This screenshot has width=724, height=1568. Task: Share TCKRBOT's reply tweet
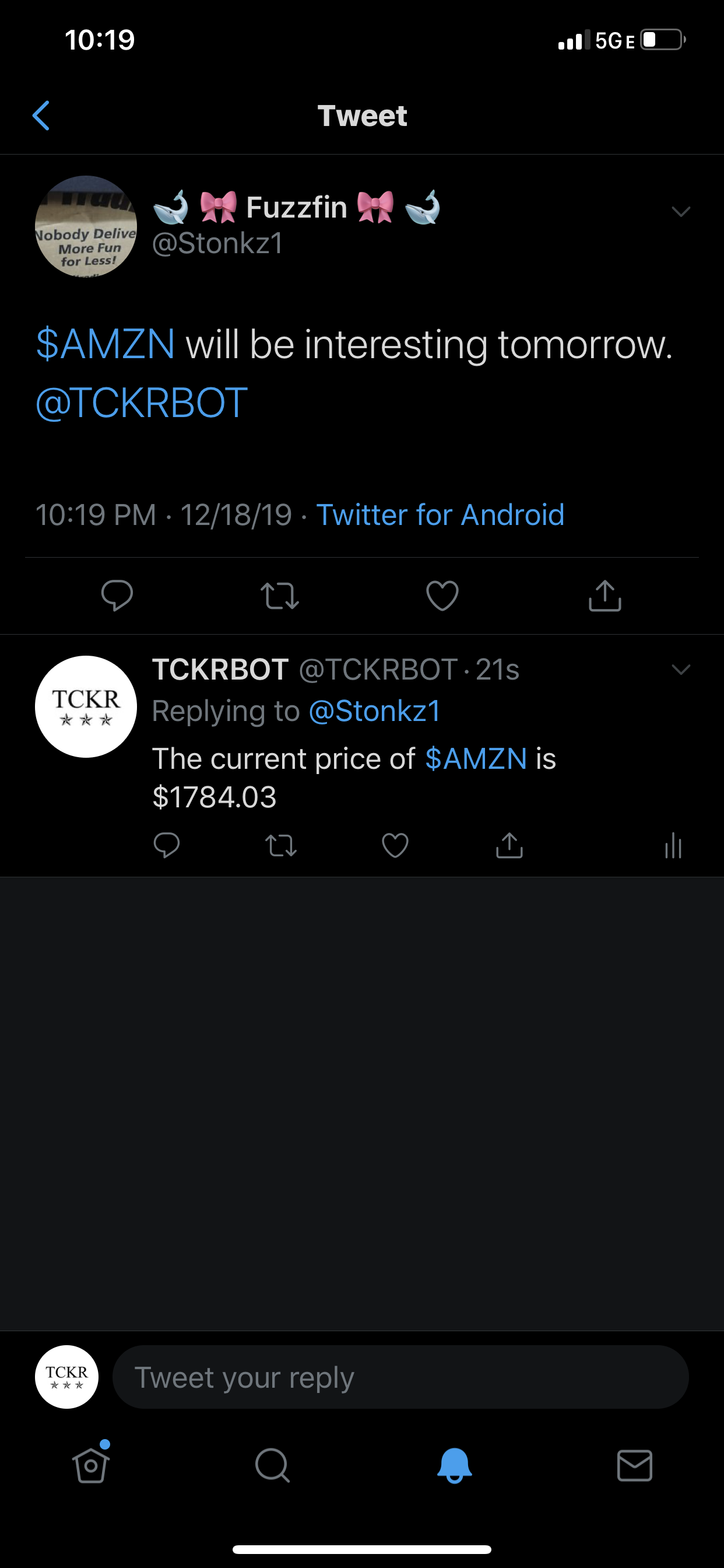[509, 845]
